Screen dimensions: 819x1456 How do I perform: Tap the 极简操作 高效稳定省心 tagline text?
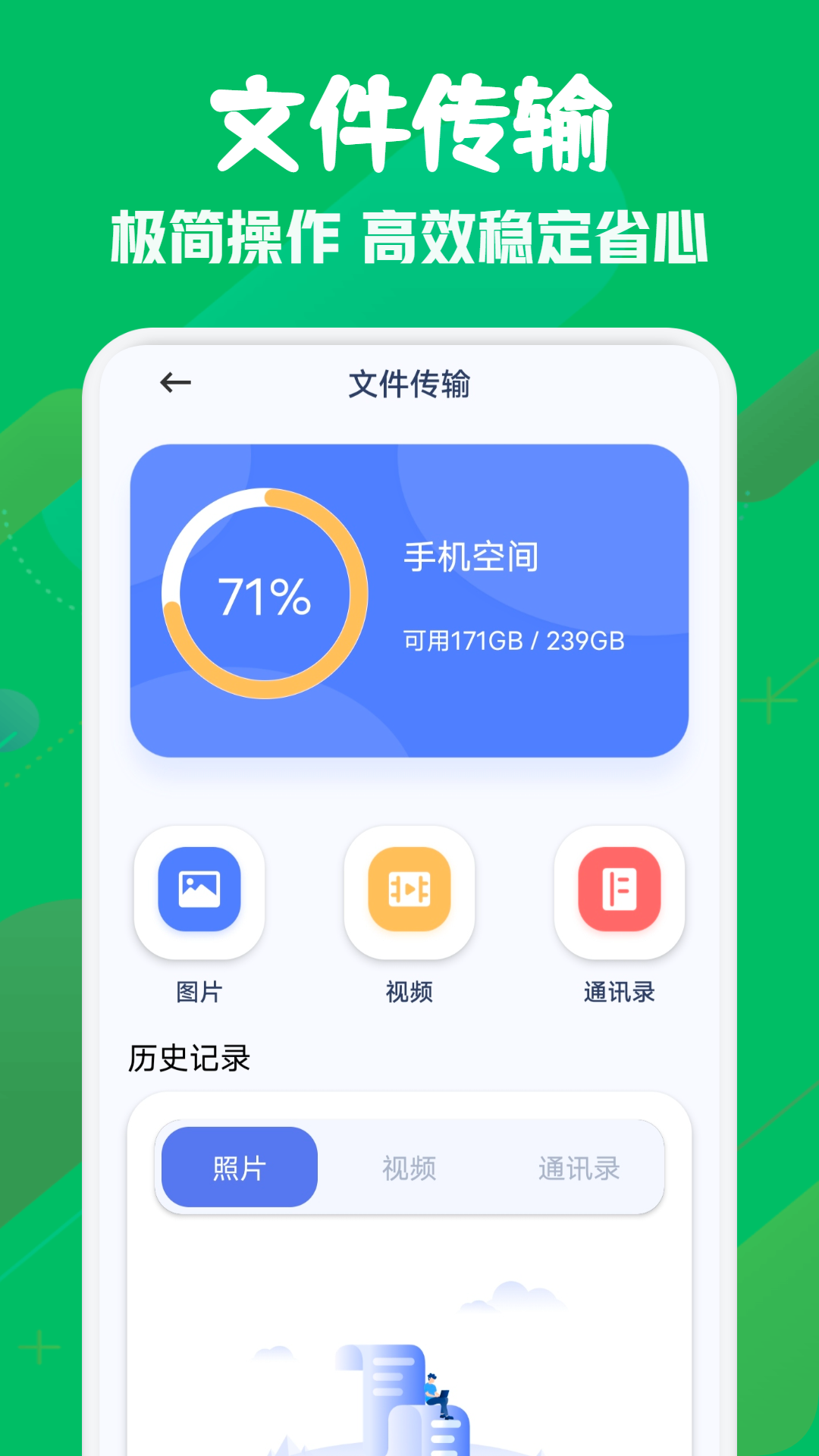coord(409,237)
